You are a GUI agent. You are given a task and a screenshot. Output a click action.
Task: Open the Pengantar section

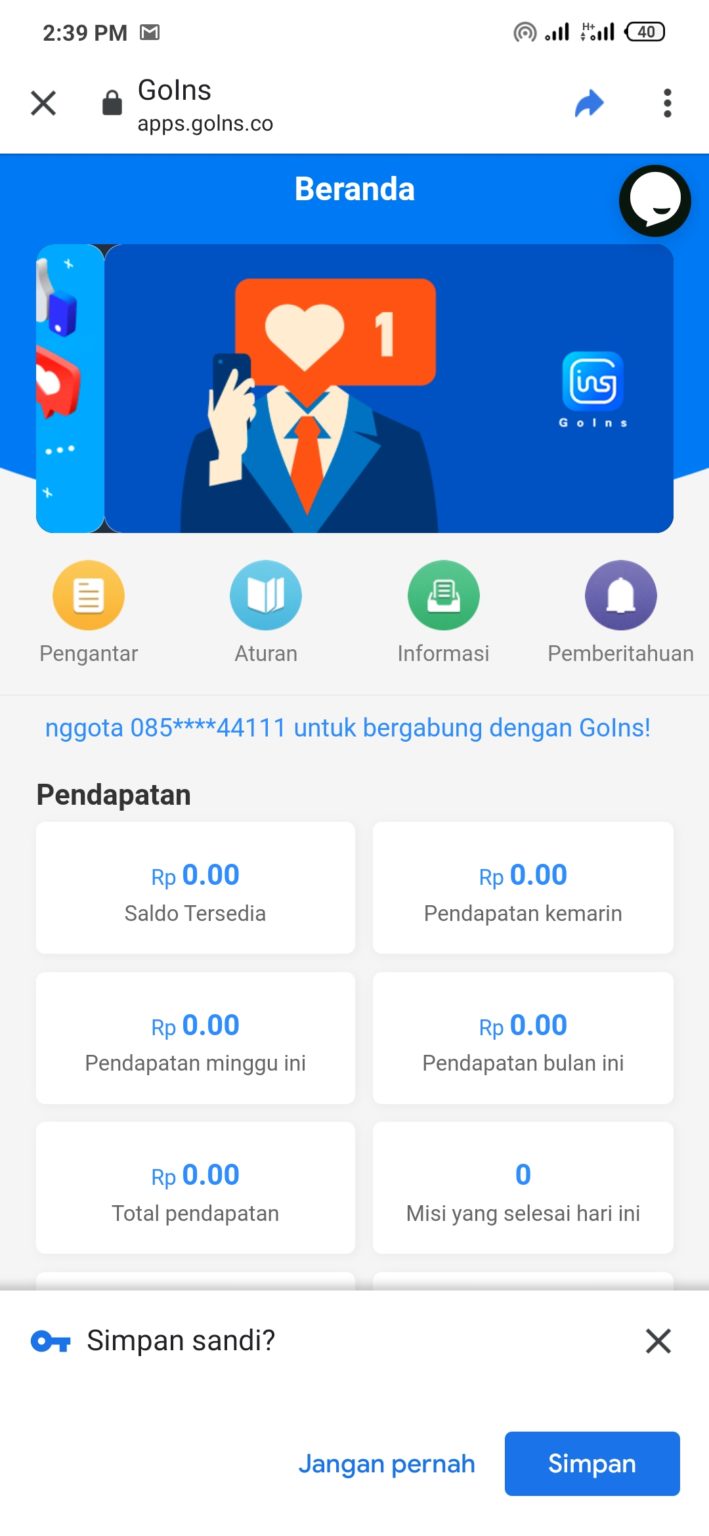click(x=88, y=596)
